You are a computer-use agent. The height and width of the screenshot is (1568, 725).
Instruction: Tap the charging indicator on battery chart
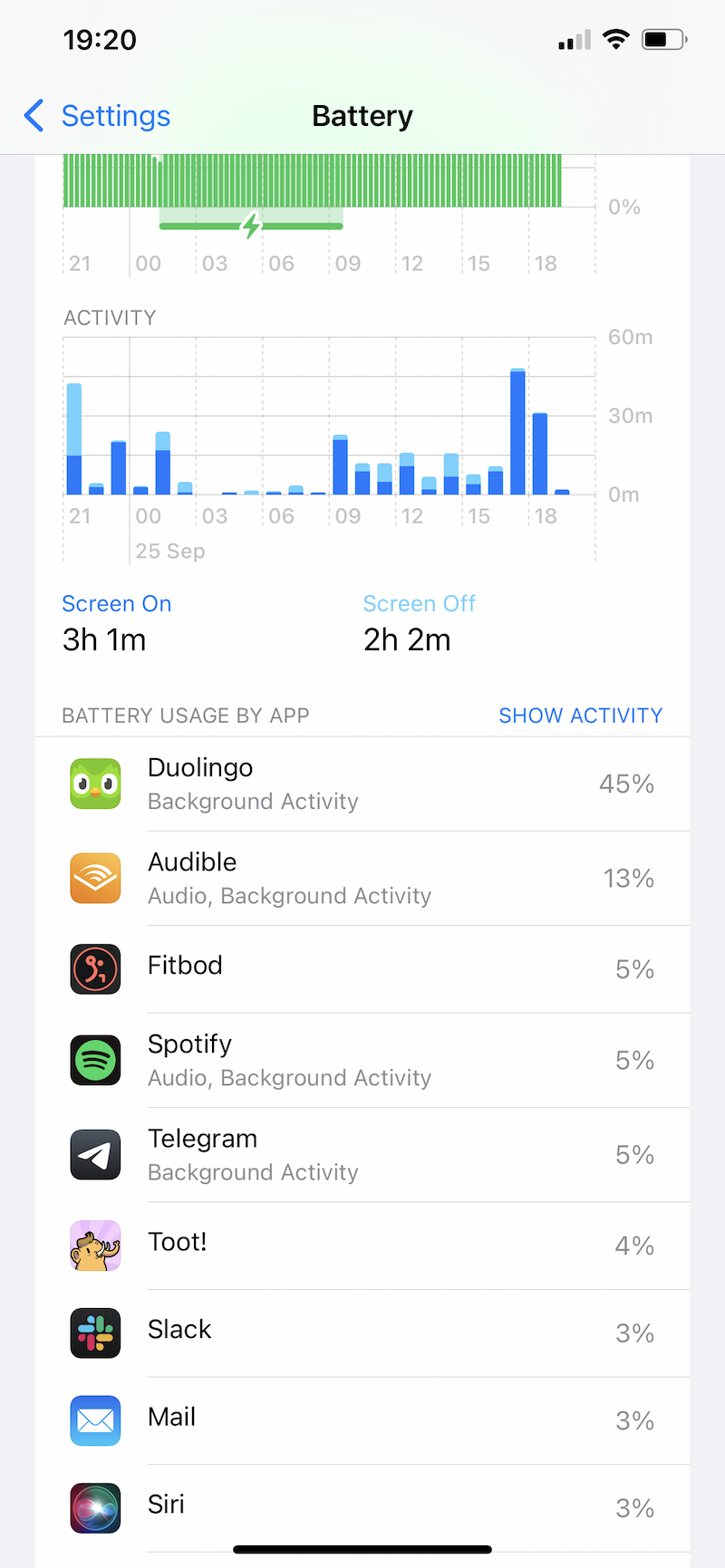click(x=252, y=227)
